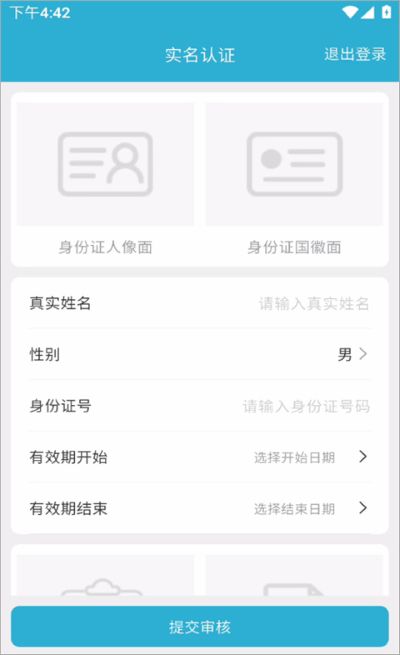
Task: Open the 性别 gender selector
Action: click(x=200, y=355)
